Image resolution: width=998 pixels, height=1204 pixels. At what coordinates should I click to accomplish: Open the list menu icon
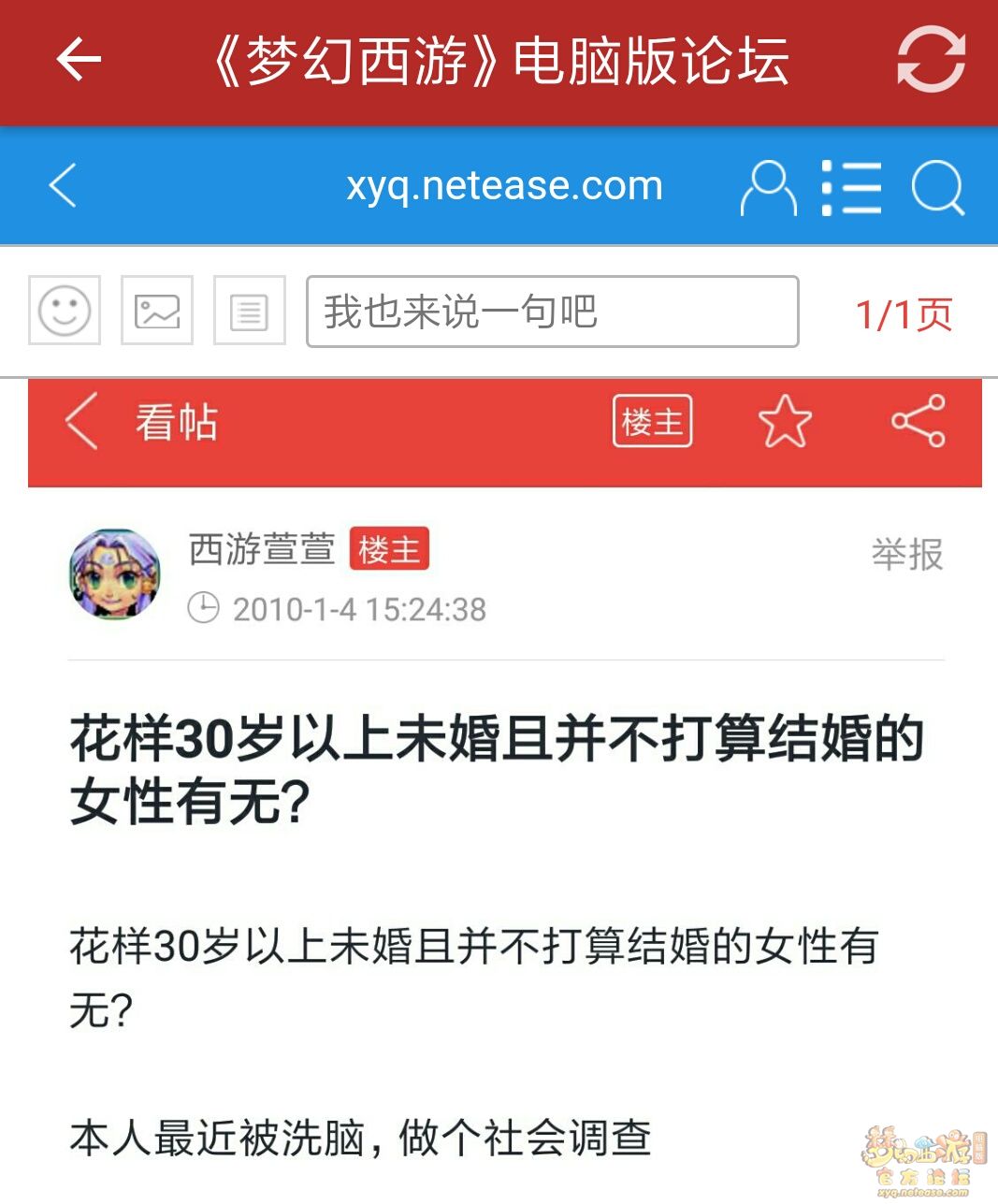(851, 187)
